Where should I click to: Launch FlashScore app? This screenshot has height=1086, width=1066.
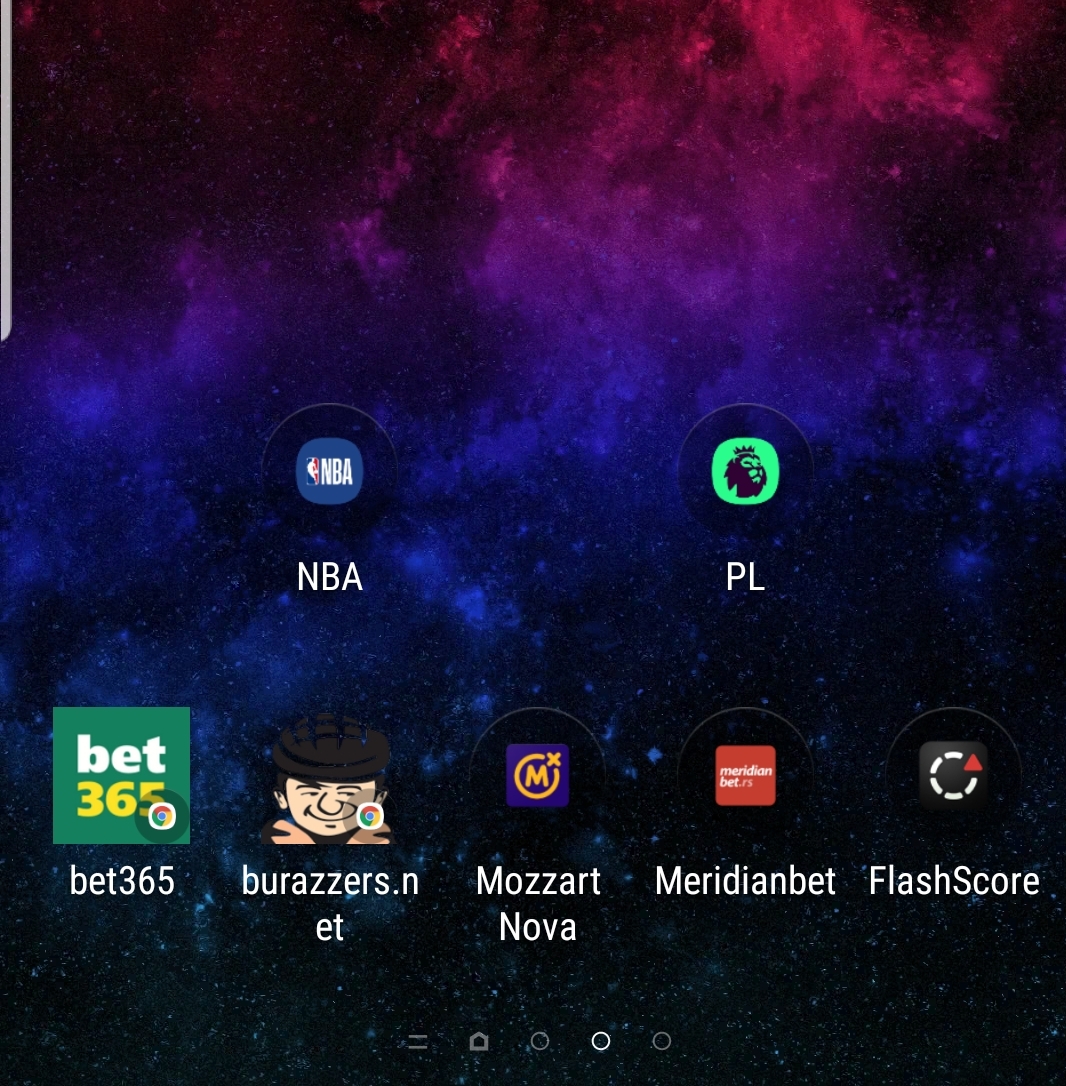click(x=953, y=776)
